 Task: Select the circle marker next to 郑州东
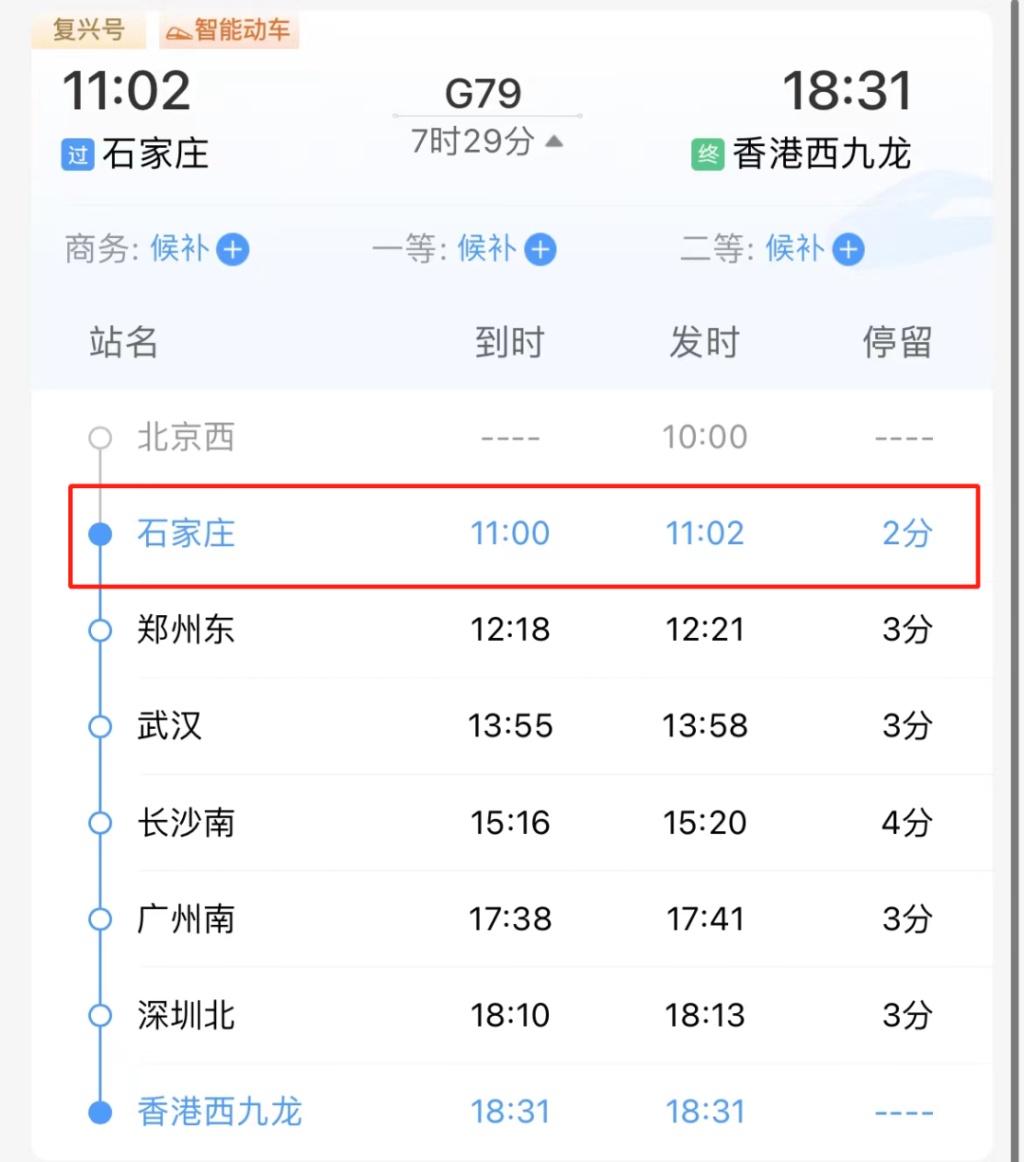click(x=100, y=630)
